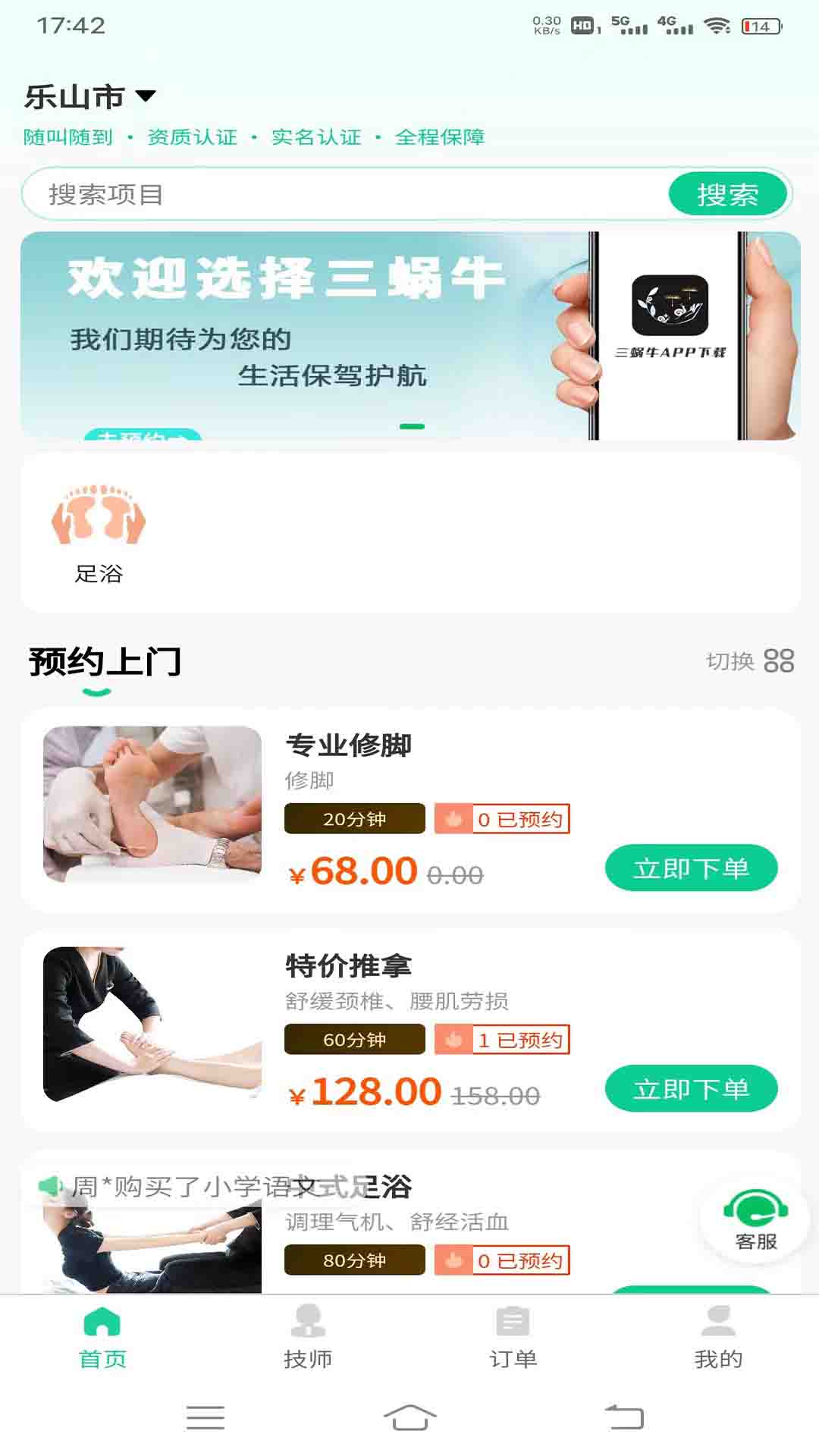
Task: Contact 客服 customer service
Action: tap(755, 1220)
